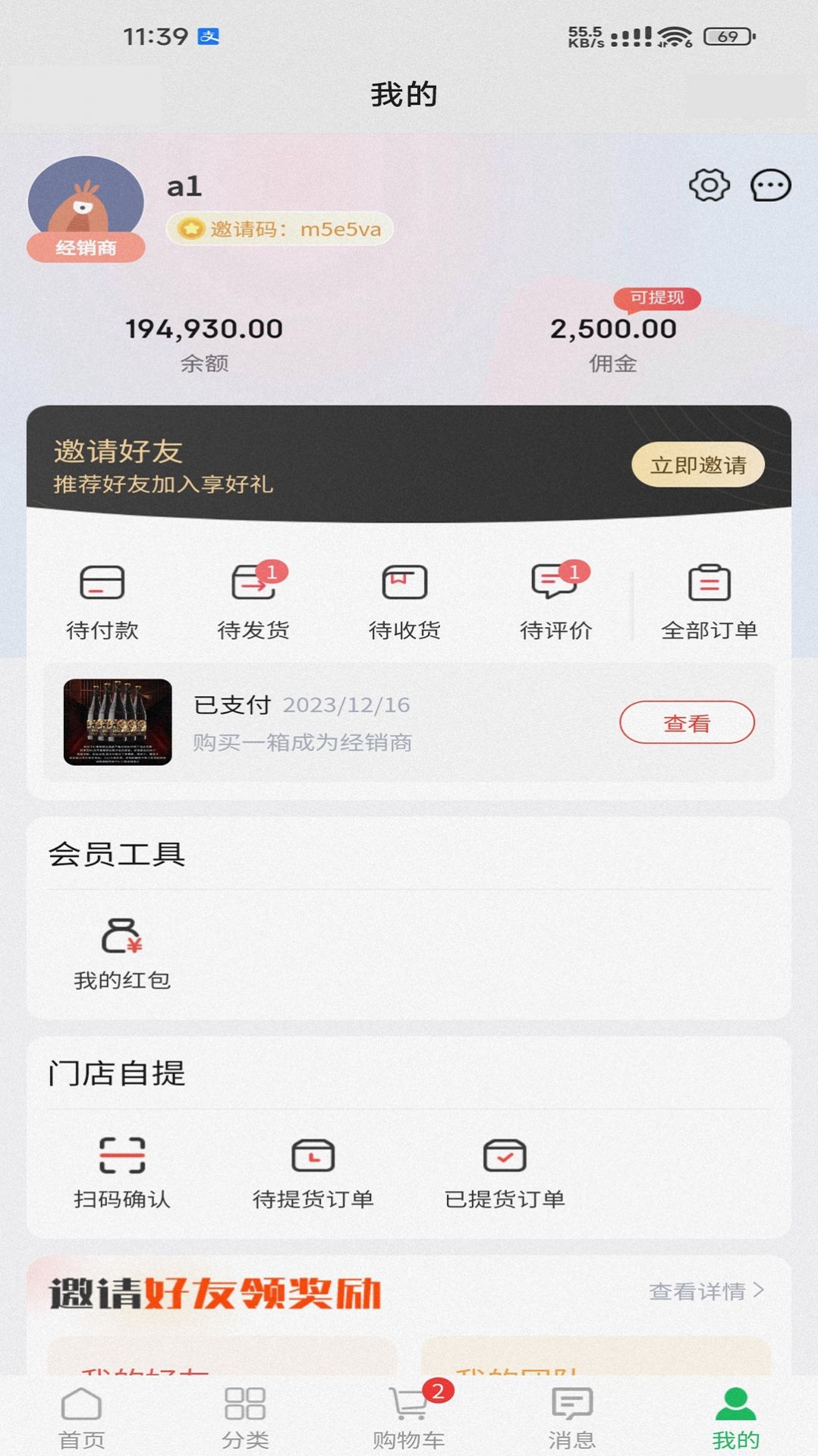Viewport: 818px width, 1456px height.
Task: Click 查看 to view the paid order
Action: (x=687, y=723)
